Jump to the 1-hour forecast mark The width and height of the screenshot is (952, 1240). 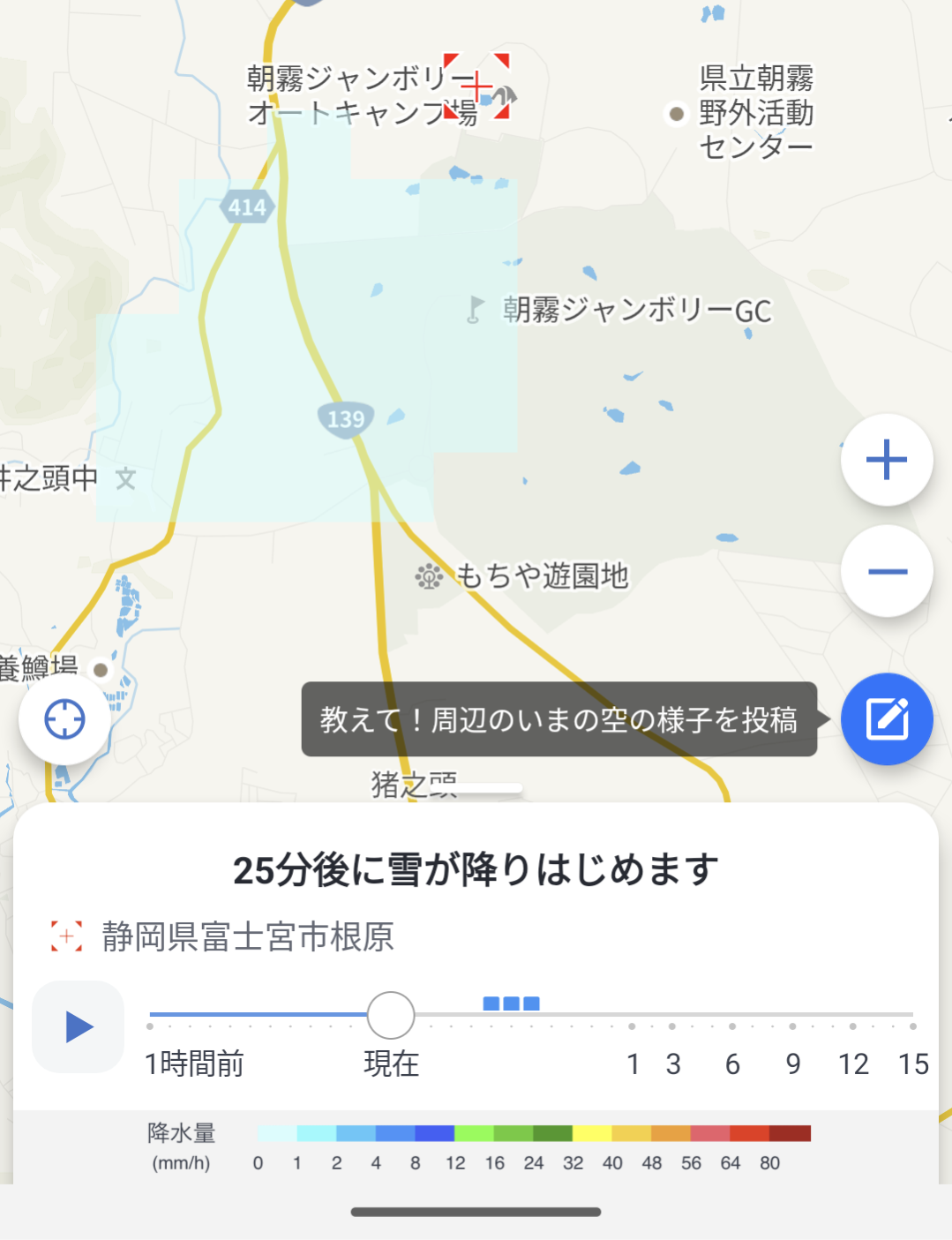tap(633, 1026)
